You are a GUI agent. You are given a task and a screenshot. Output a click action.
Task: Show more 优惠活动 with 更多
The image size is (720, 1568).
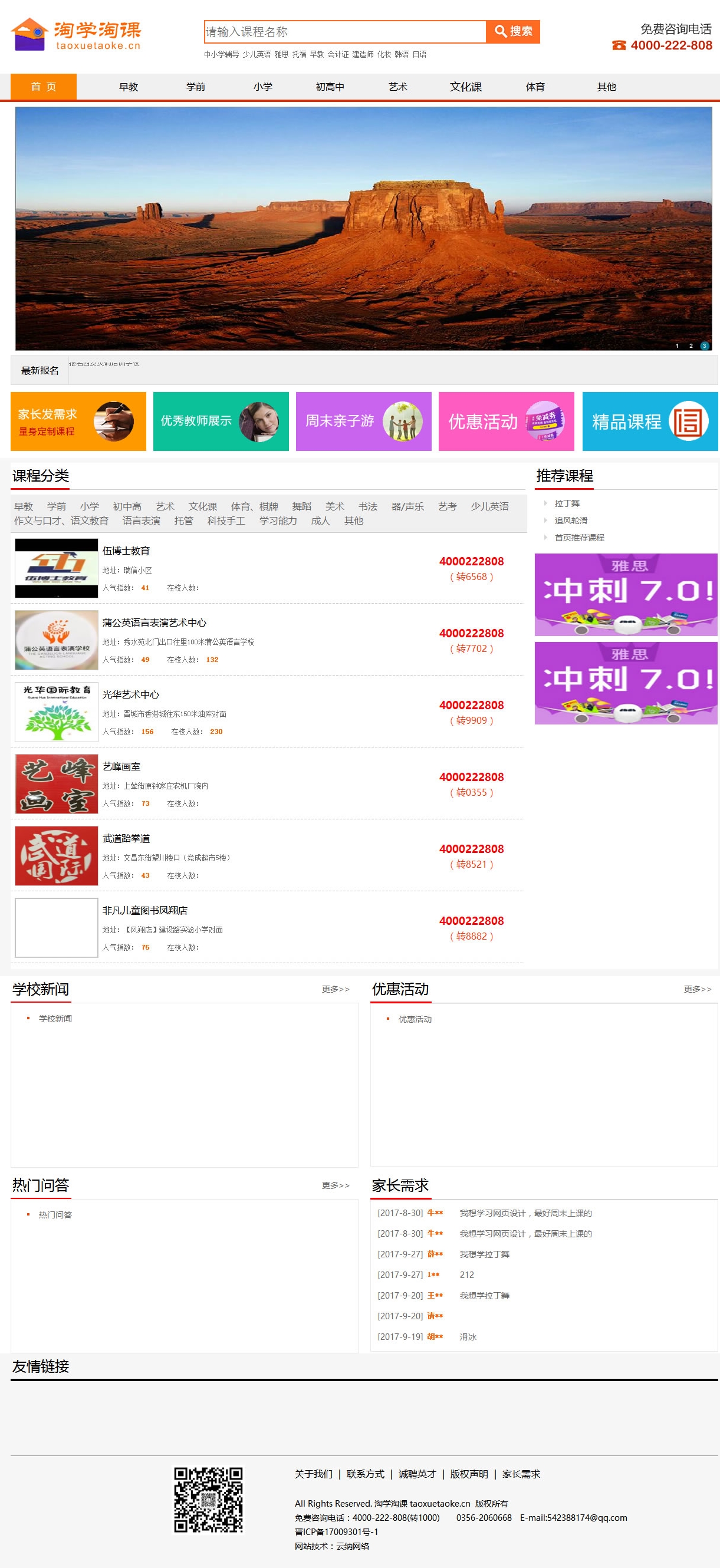pos(698,989)
